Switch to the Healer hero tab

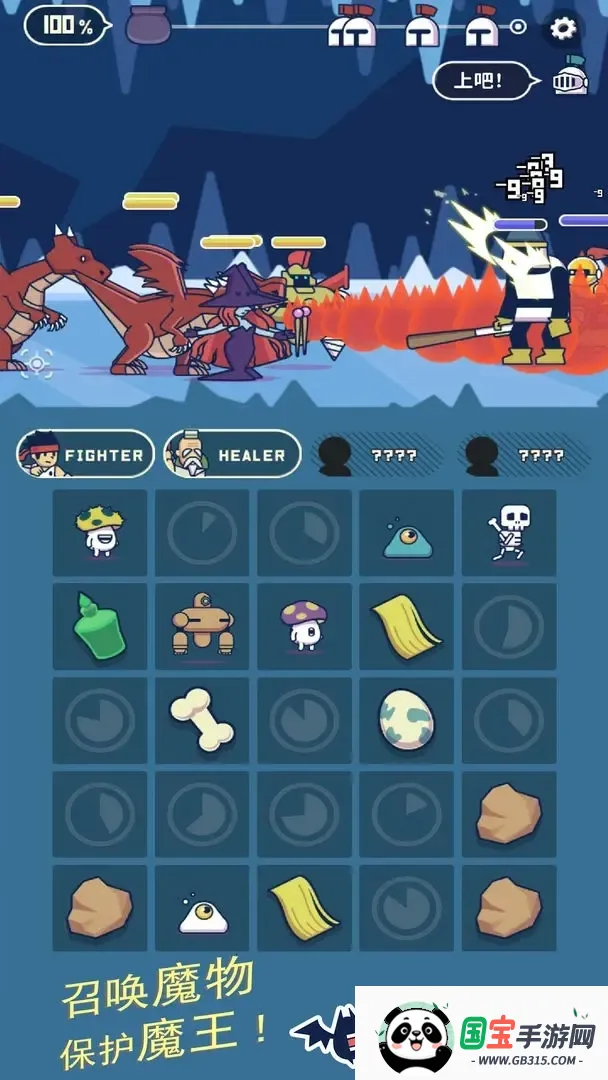coord(233,455)
